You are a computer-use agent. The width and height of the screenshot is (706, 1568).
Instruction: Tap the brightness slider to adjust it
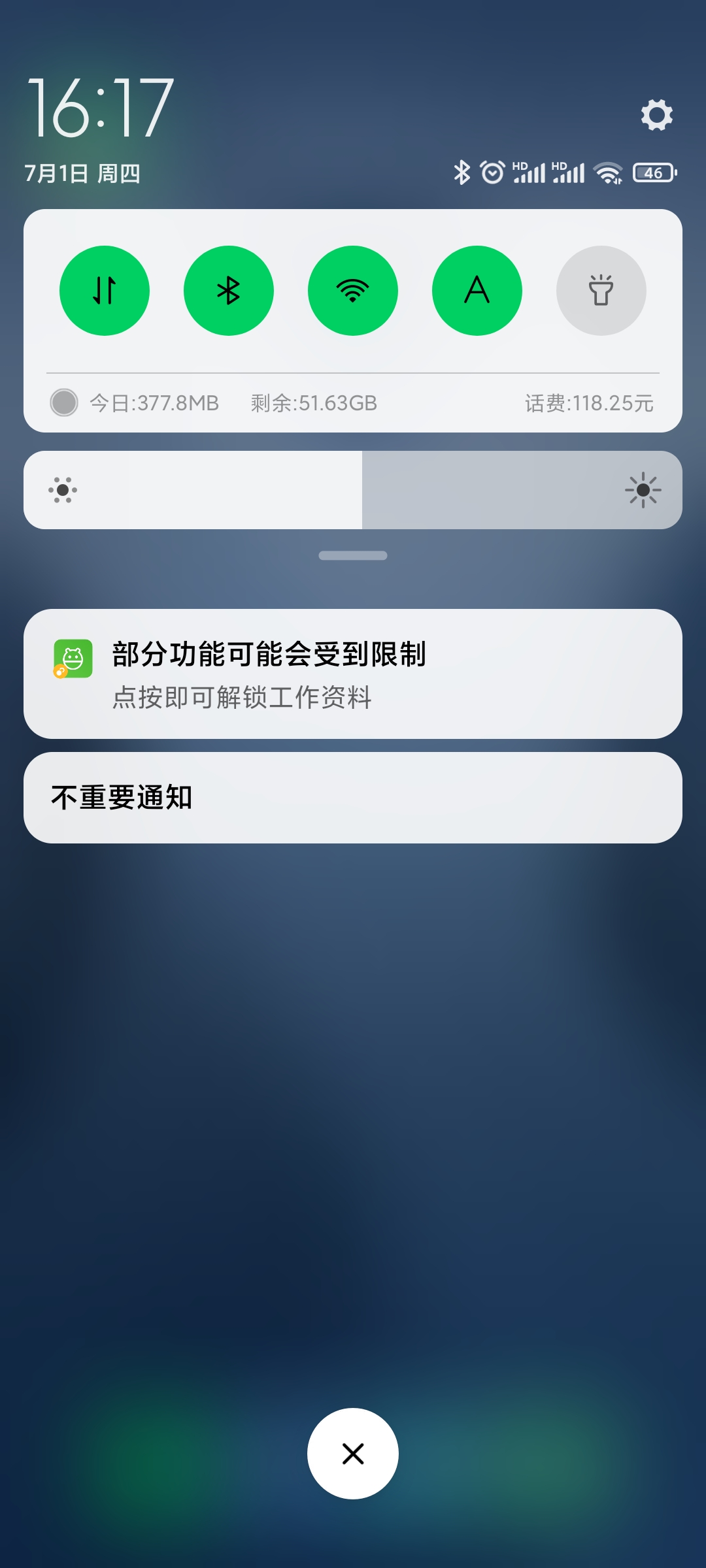tap(353, 490)
